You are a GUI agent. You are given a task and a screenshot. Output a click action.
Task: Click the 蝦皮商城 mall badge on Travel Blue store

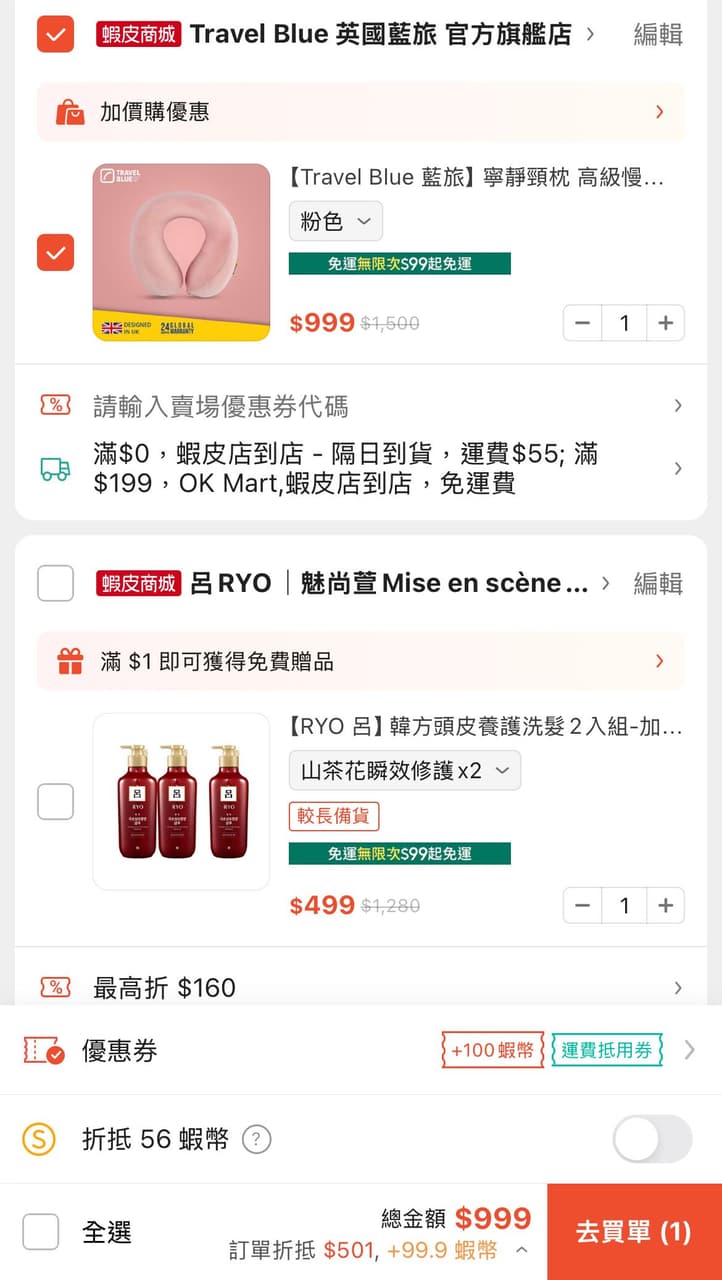(x=137, y=34)
